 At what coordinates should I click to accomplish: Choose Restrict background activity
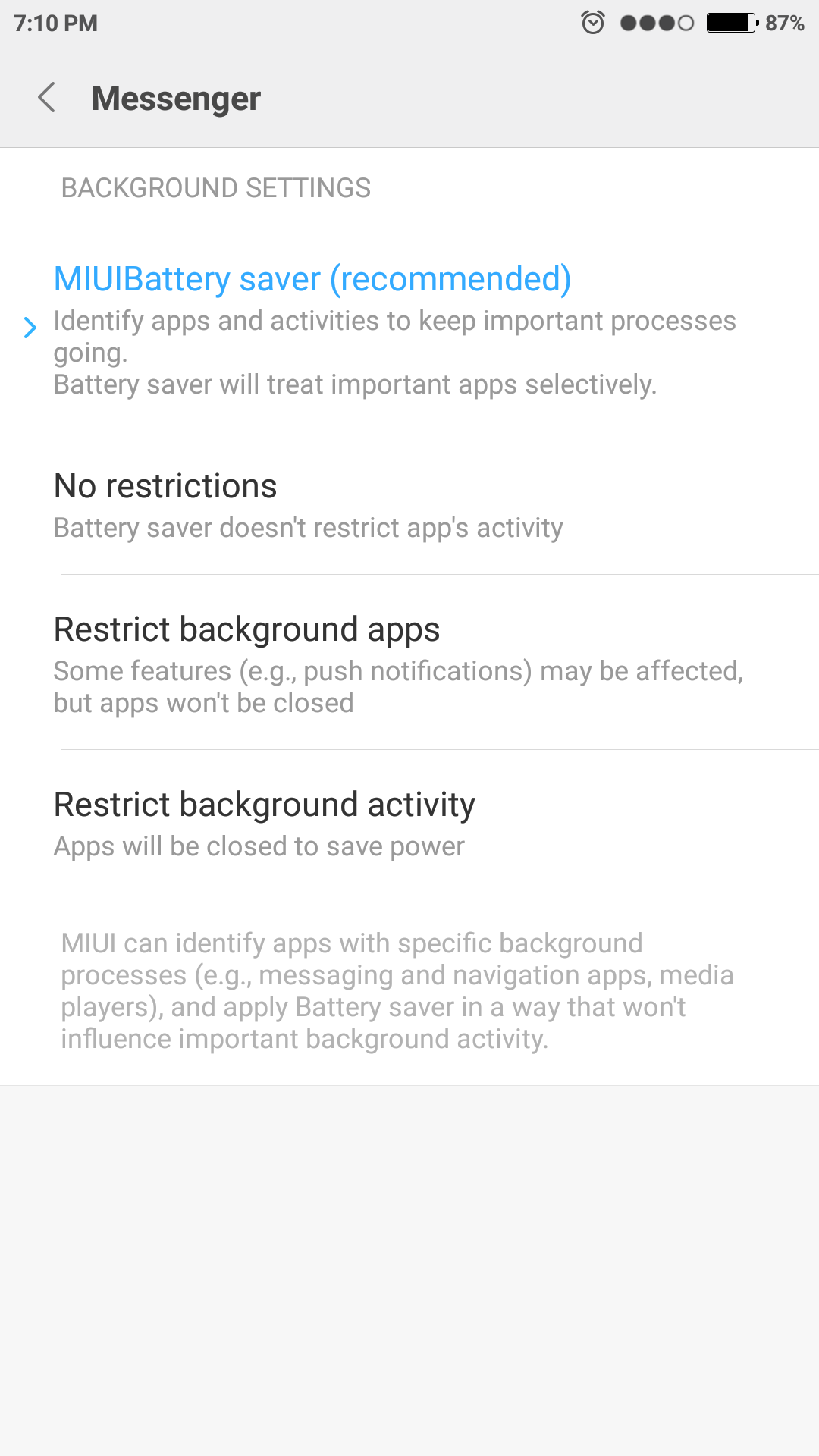click(x=409, y=822)
